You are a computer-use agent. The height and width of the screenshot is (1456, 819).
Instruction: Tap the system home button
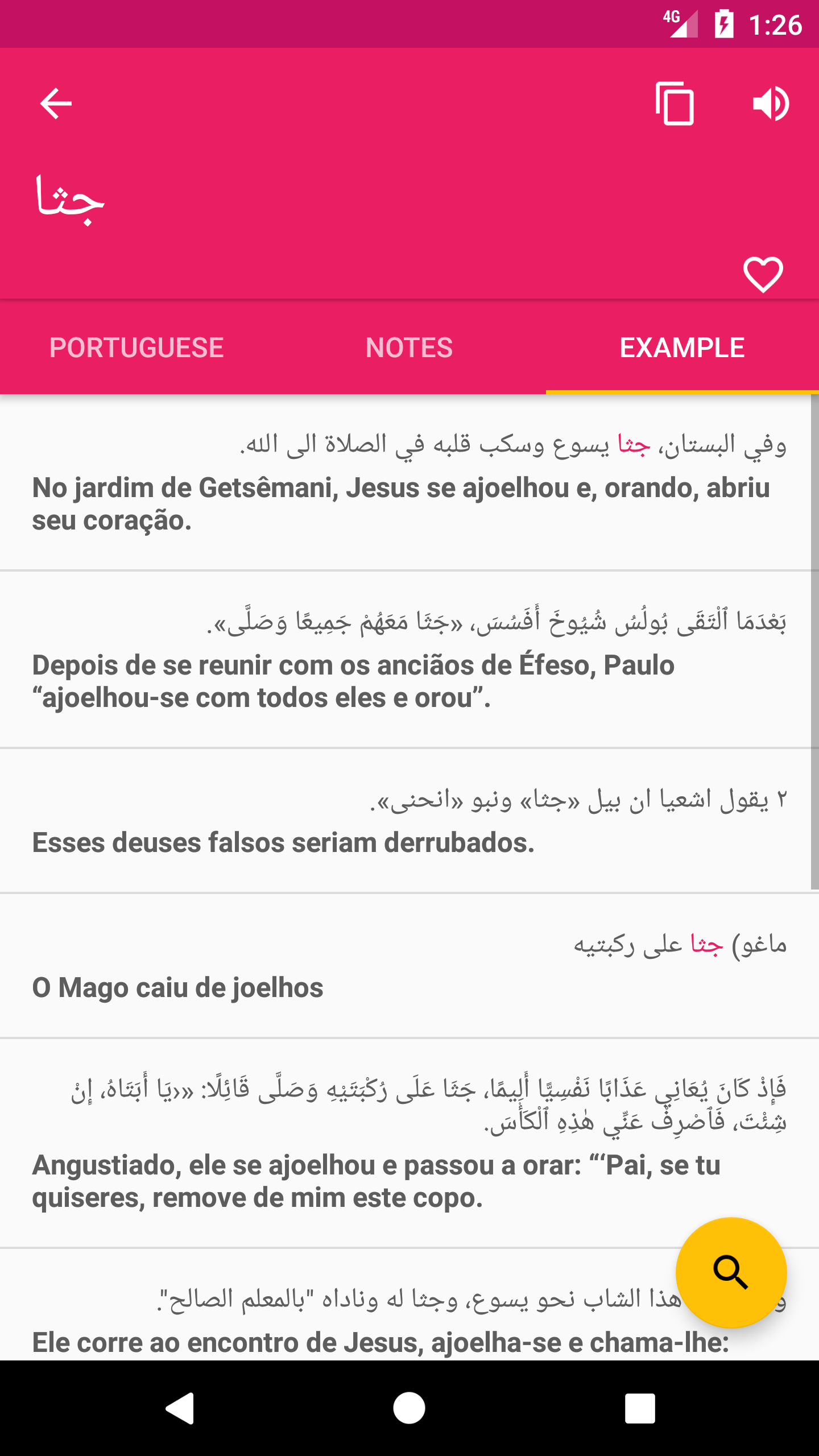[409, 1408]
